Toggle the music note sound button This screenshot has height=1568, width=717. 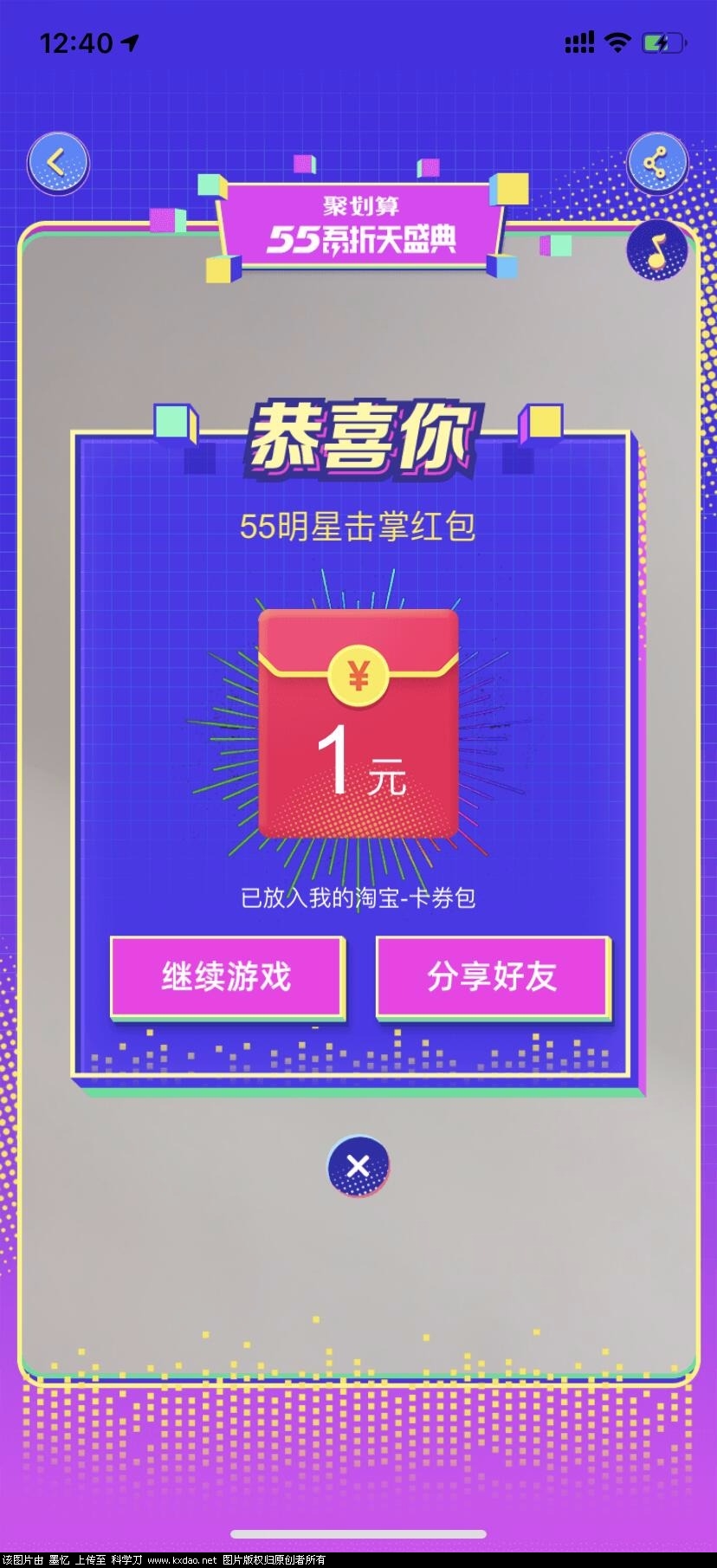(x=657, y=250)
